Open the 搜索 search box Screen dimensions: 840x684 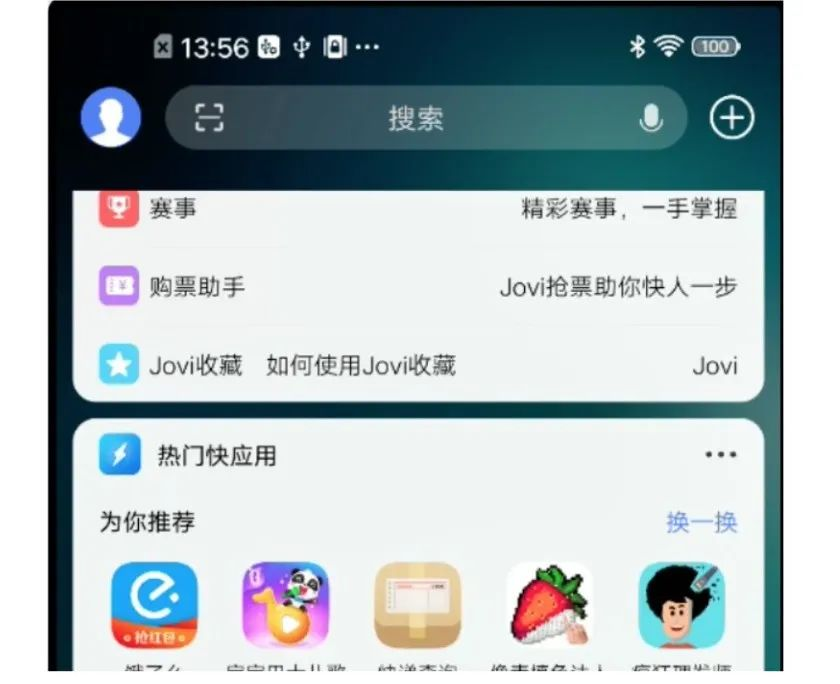[x=417, y=118]
